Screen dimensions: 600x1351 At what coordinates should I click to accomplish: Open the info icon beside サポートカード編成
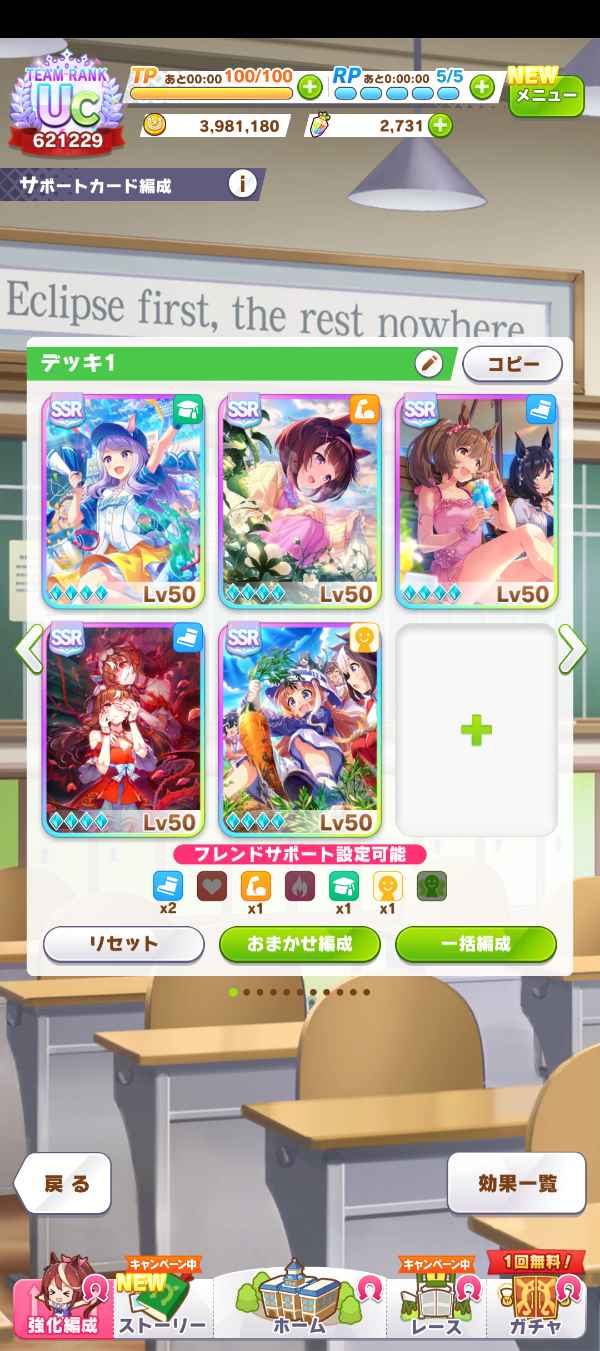(242, 184)
